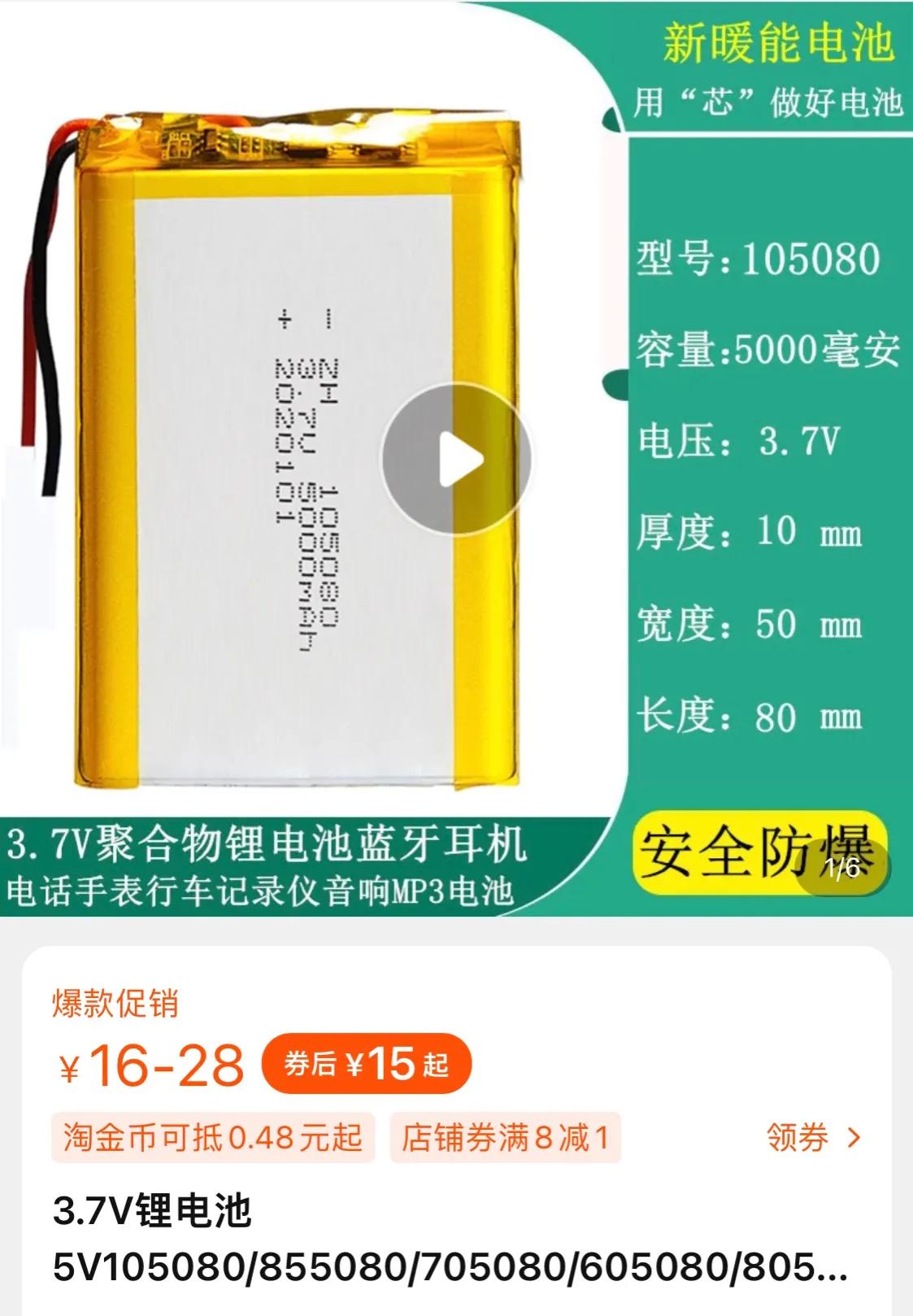Open the 淘金币可抵0.48元起 tag
The image size is (913, 1316).
click(x=213, y=1137)
